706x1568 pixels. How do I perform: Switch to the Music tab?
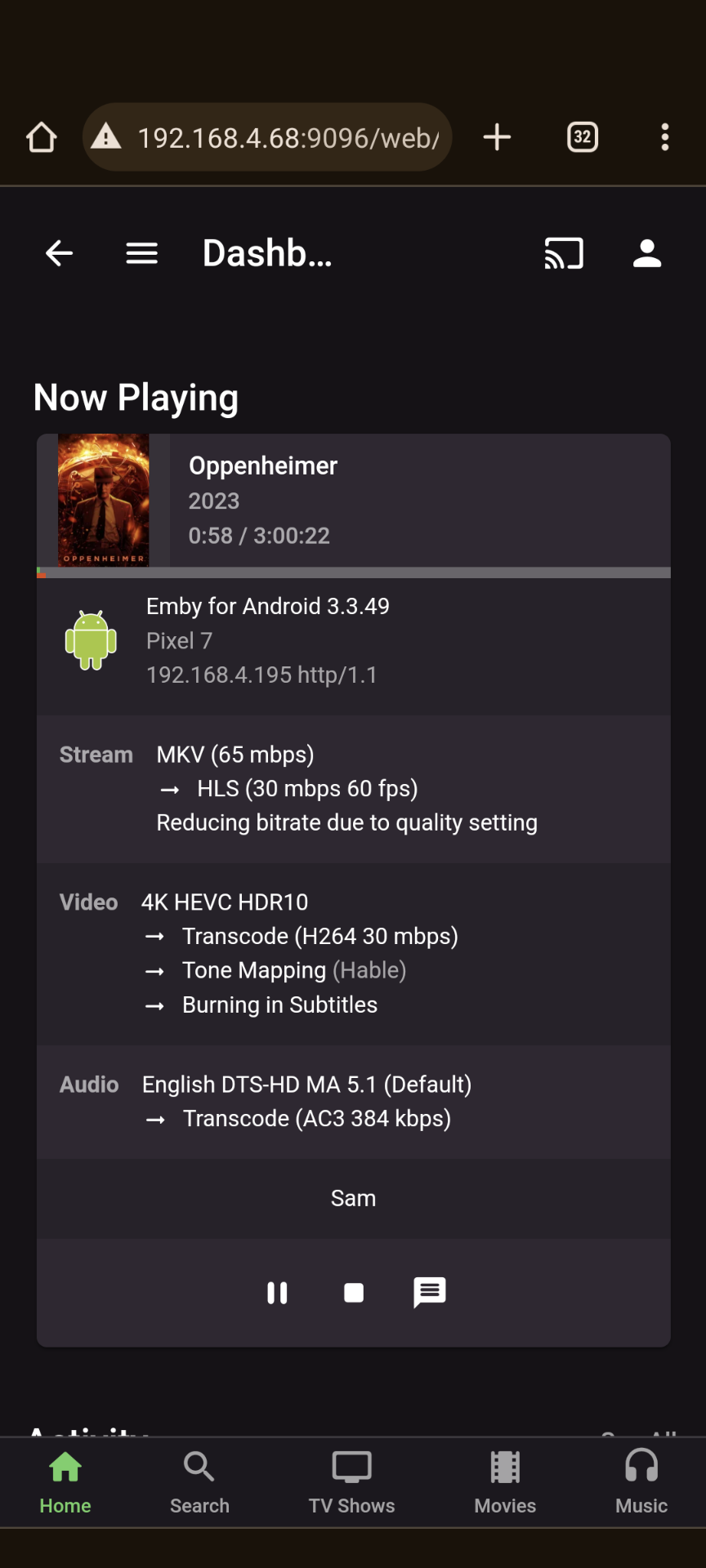(x=641, y=1481)
